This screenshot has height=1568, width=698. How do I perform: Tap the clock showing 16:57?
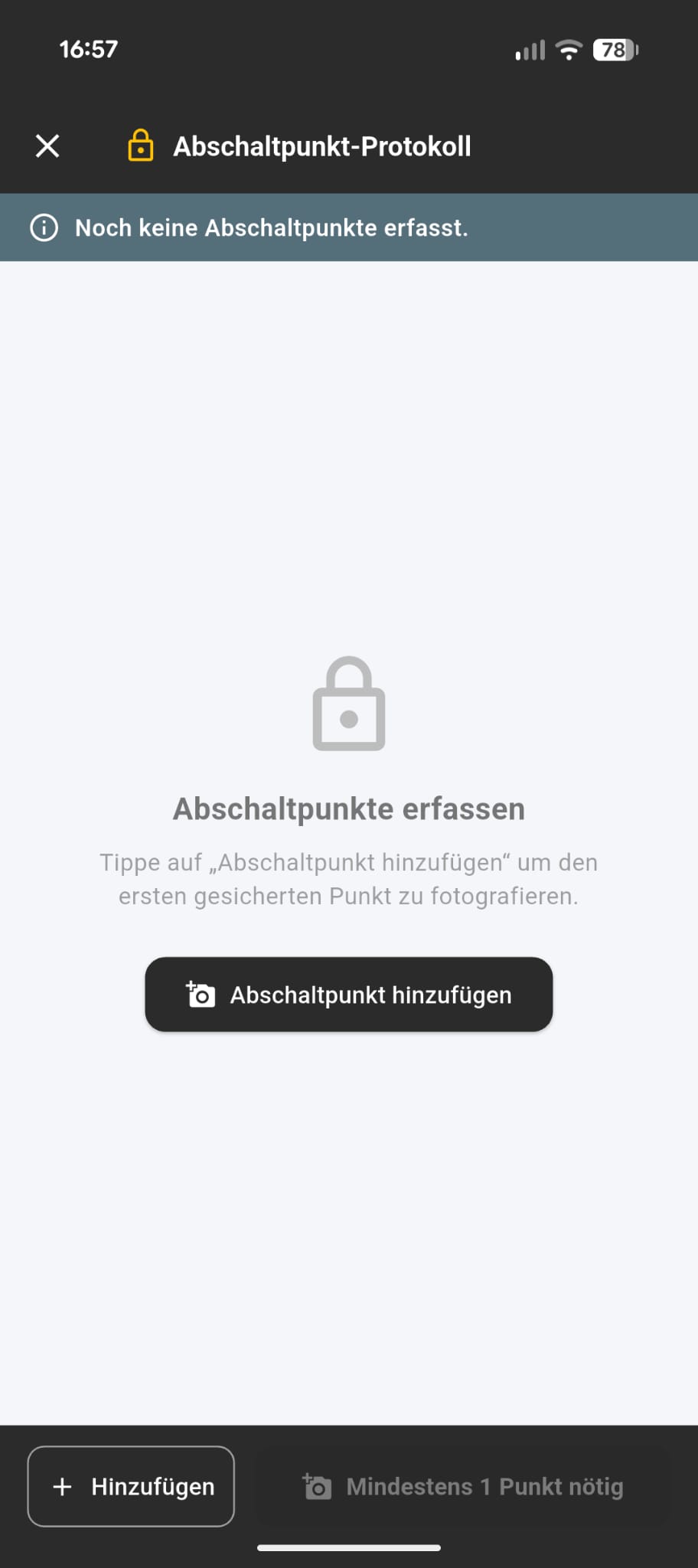88,49
